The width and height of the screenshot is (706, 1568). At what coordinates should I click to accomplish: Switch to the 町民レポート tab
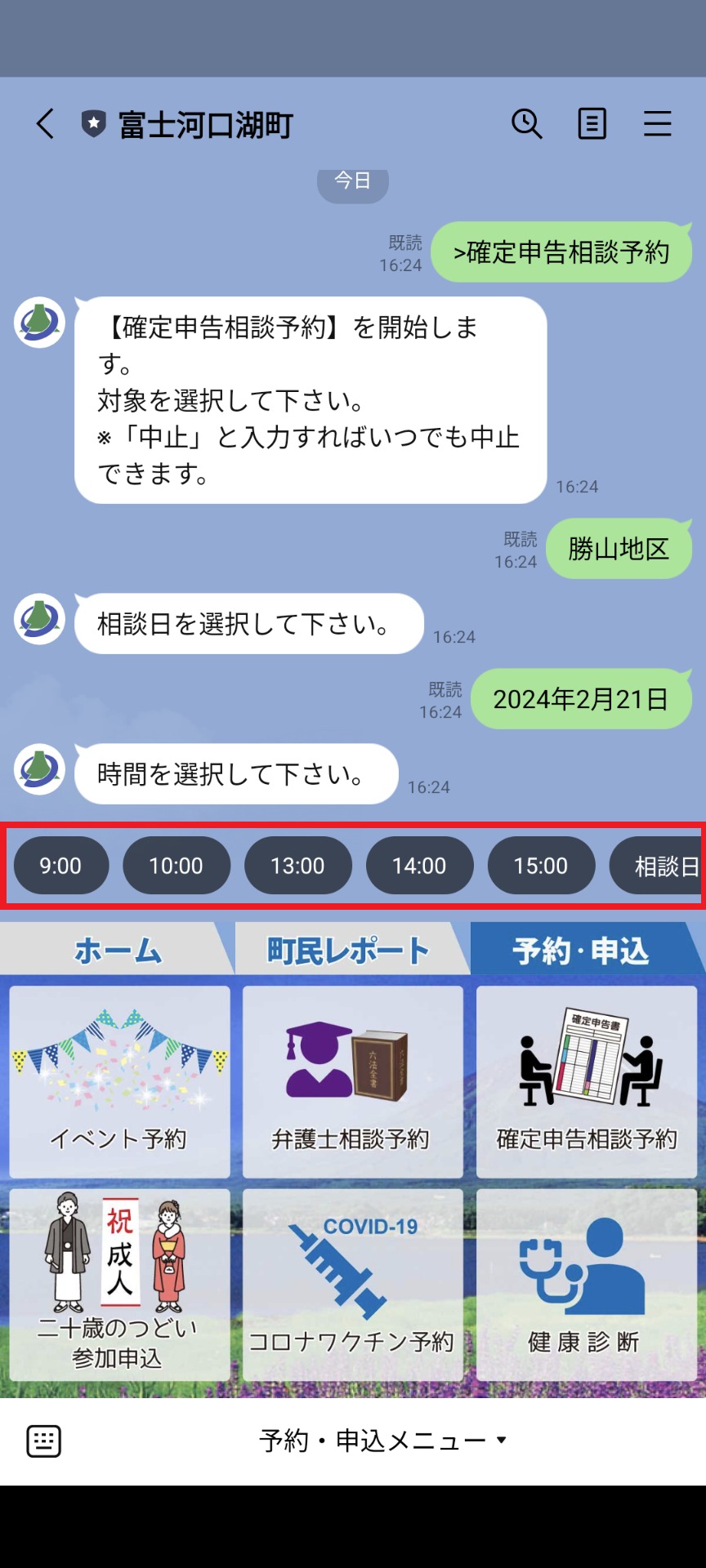coord(349,951)
